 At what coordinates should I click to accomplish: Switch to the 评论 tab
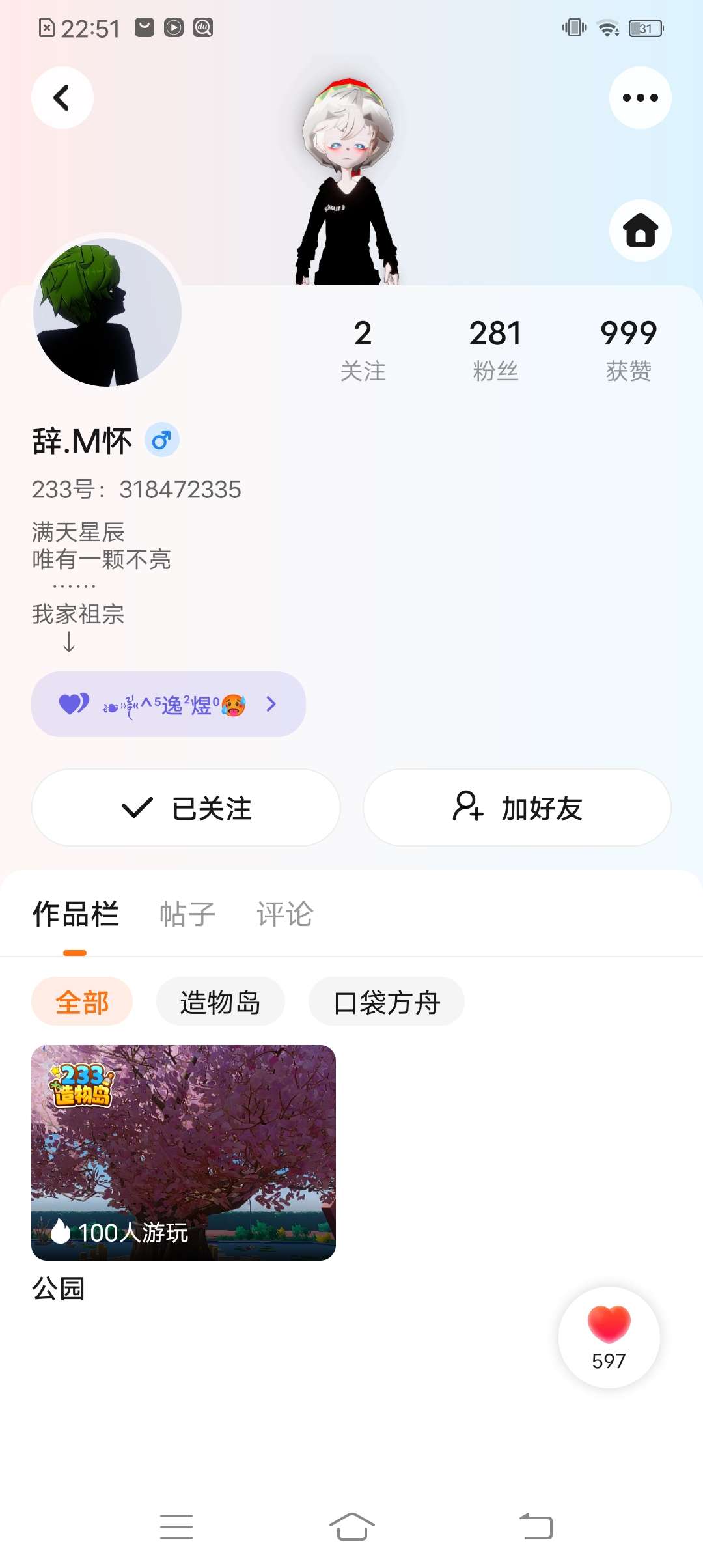point(285,914)
